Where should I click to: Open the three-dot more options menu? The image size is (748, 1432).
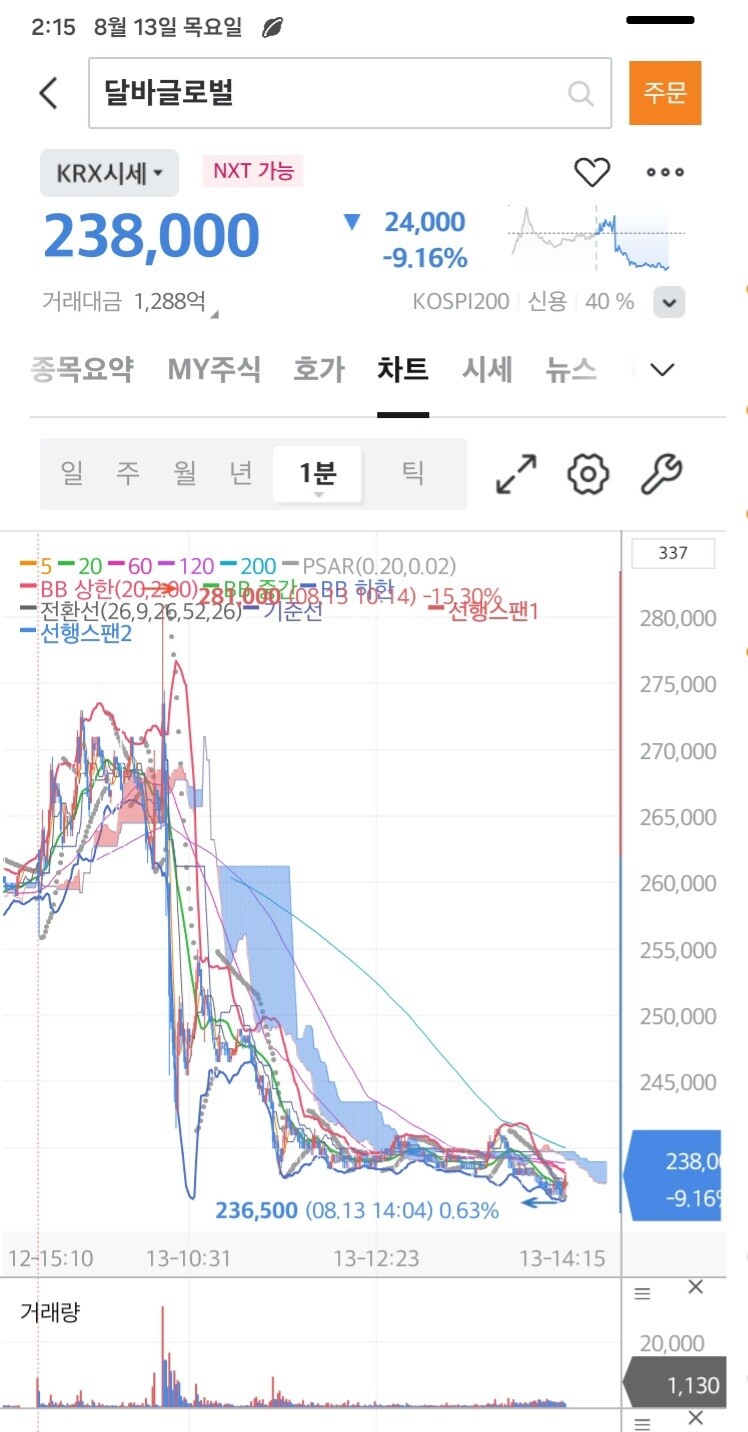click(665, 173)
